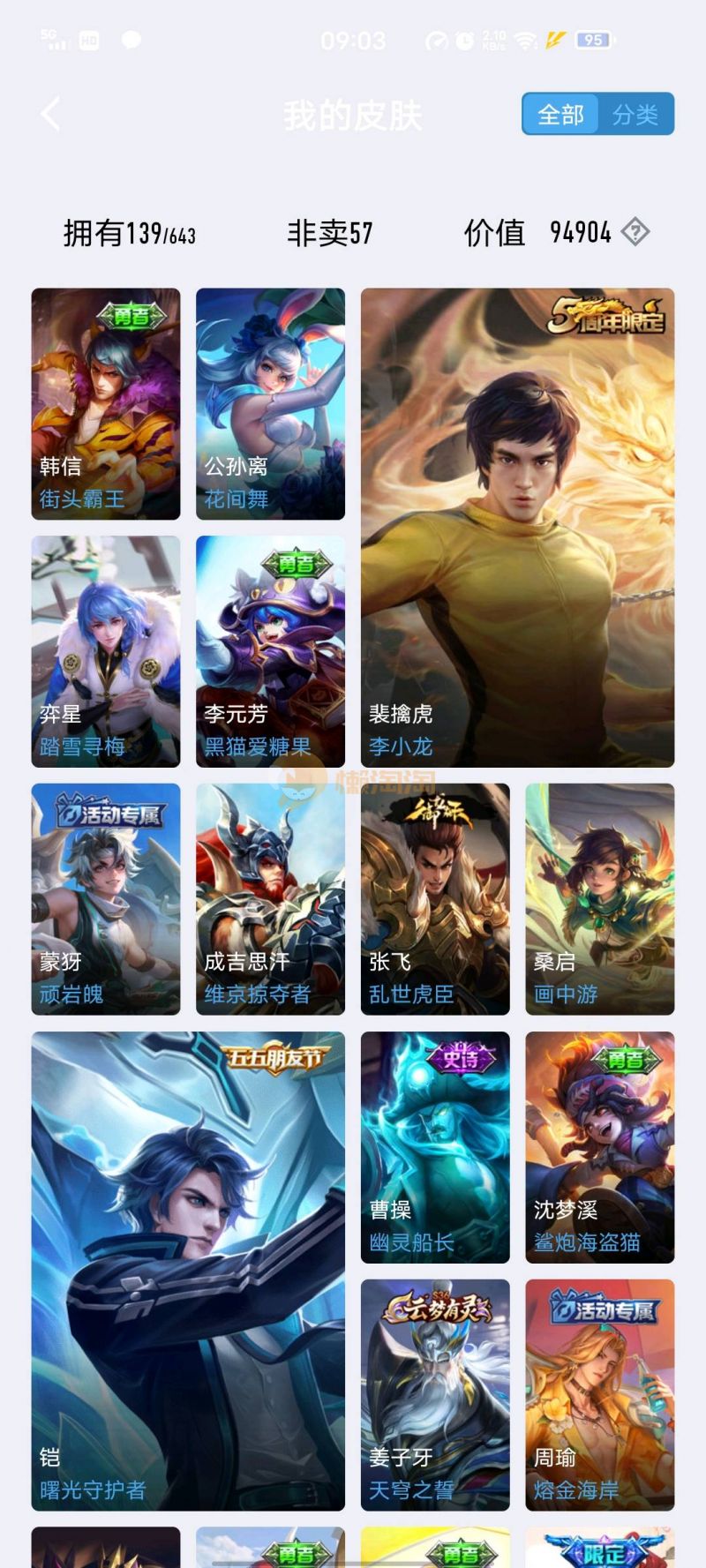
Task: Open 曹操 幽灵船长 skin card
Action: [x=435, y=1147]
